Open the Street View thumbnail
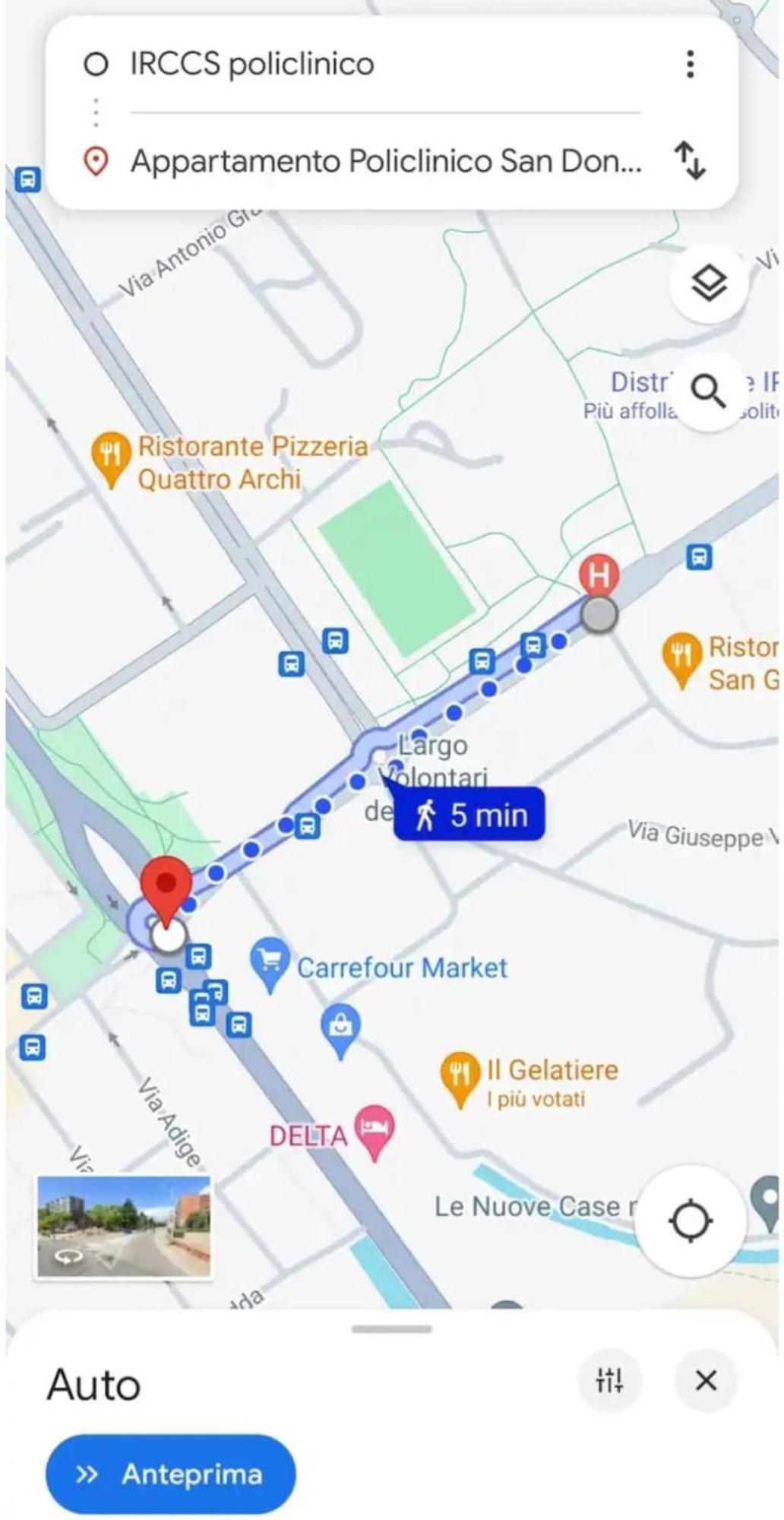The width and height of the screenshot is (784, 1520). [x=124, y=1227]
